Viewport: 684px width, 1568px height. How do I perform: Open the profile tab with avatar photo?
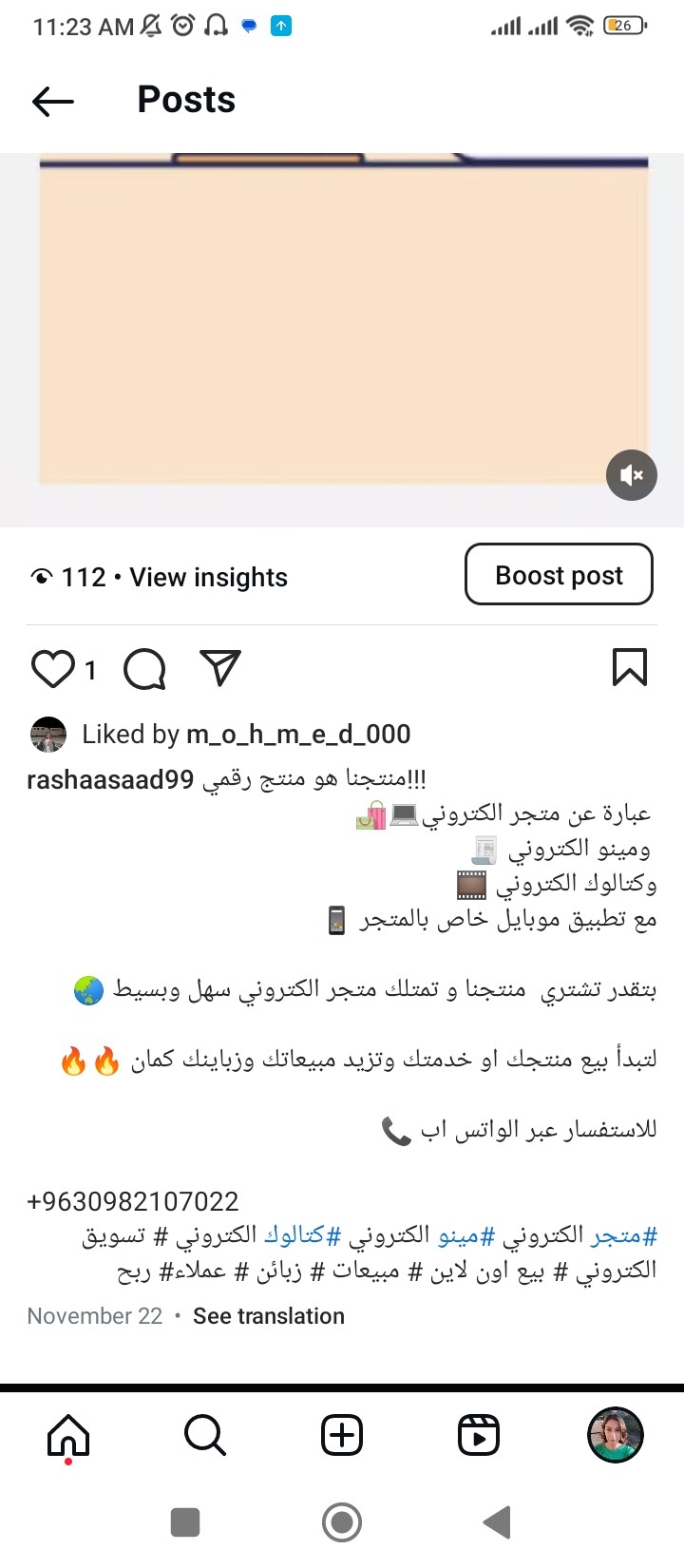click(x=616, y=1435)
